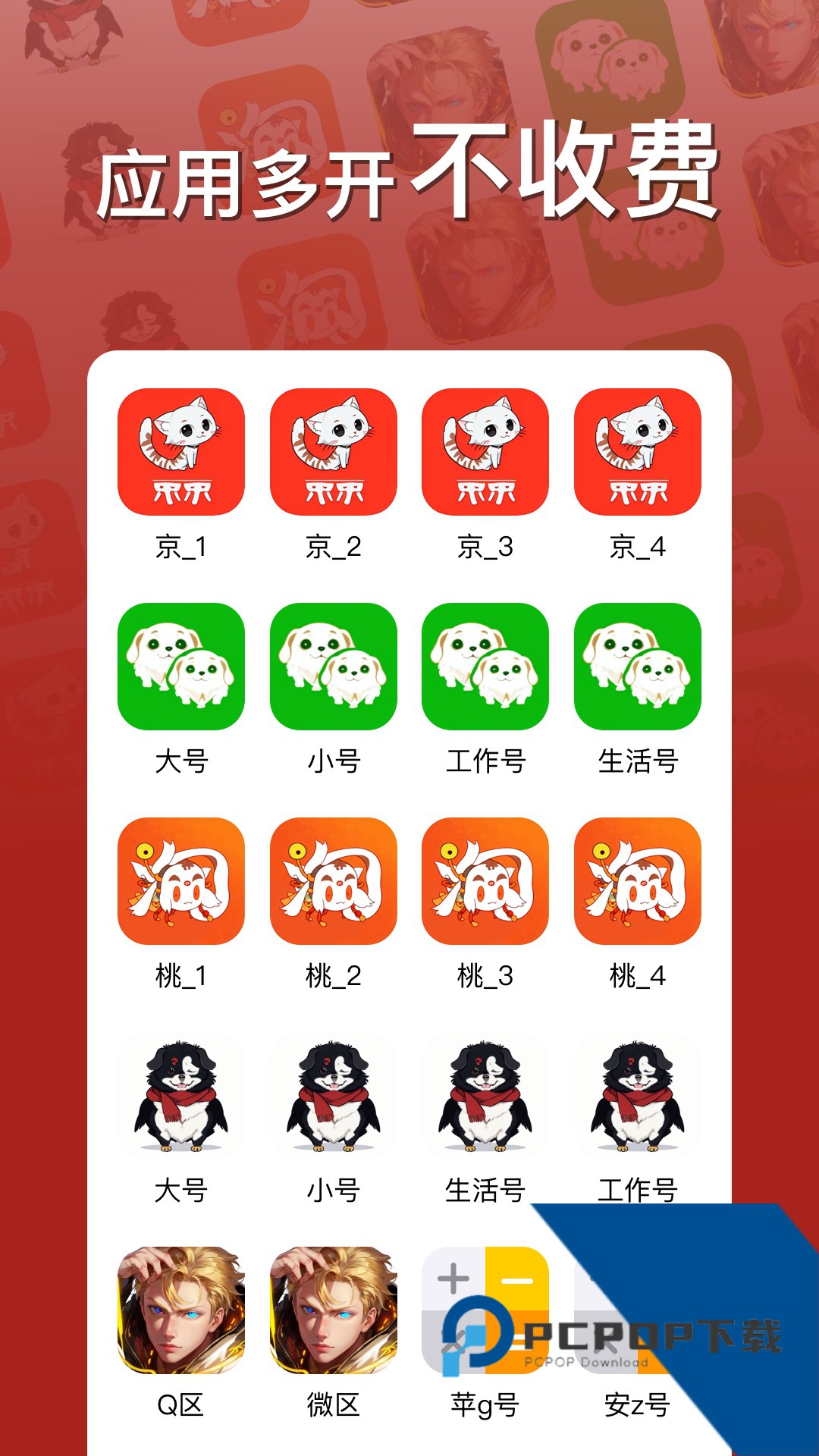The width and height of the screenshot is (819, 1456).
Task: Open the 京_4 app clone
Action: [x=639, y=451]
